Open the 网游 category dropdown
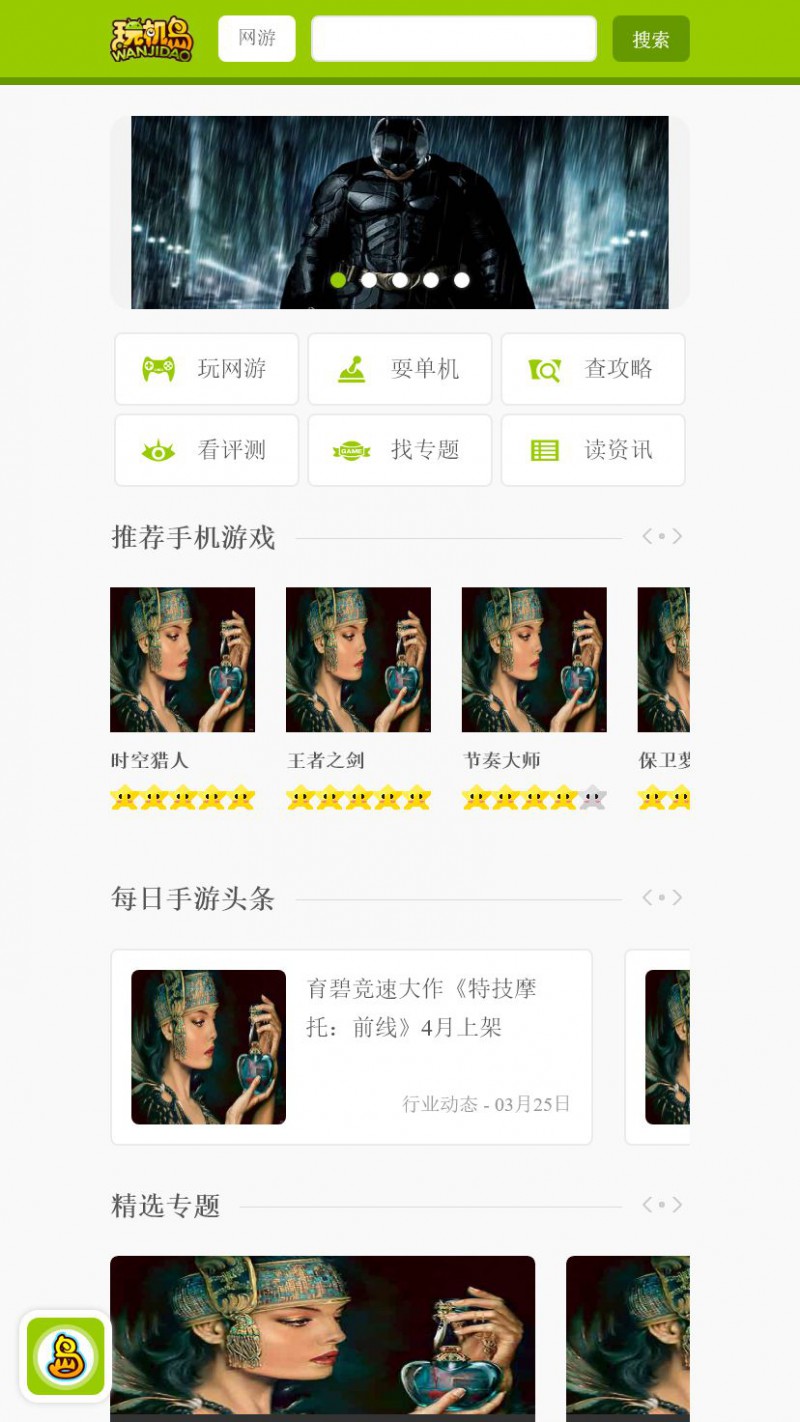The image size is (800, 1422). [x=257, y=39]
